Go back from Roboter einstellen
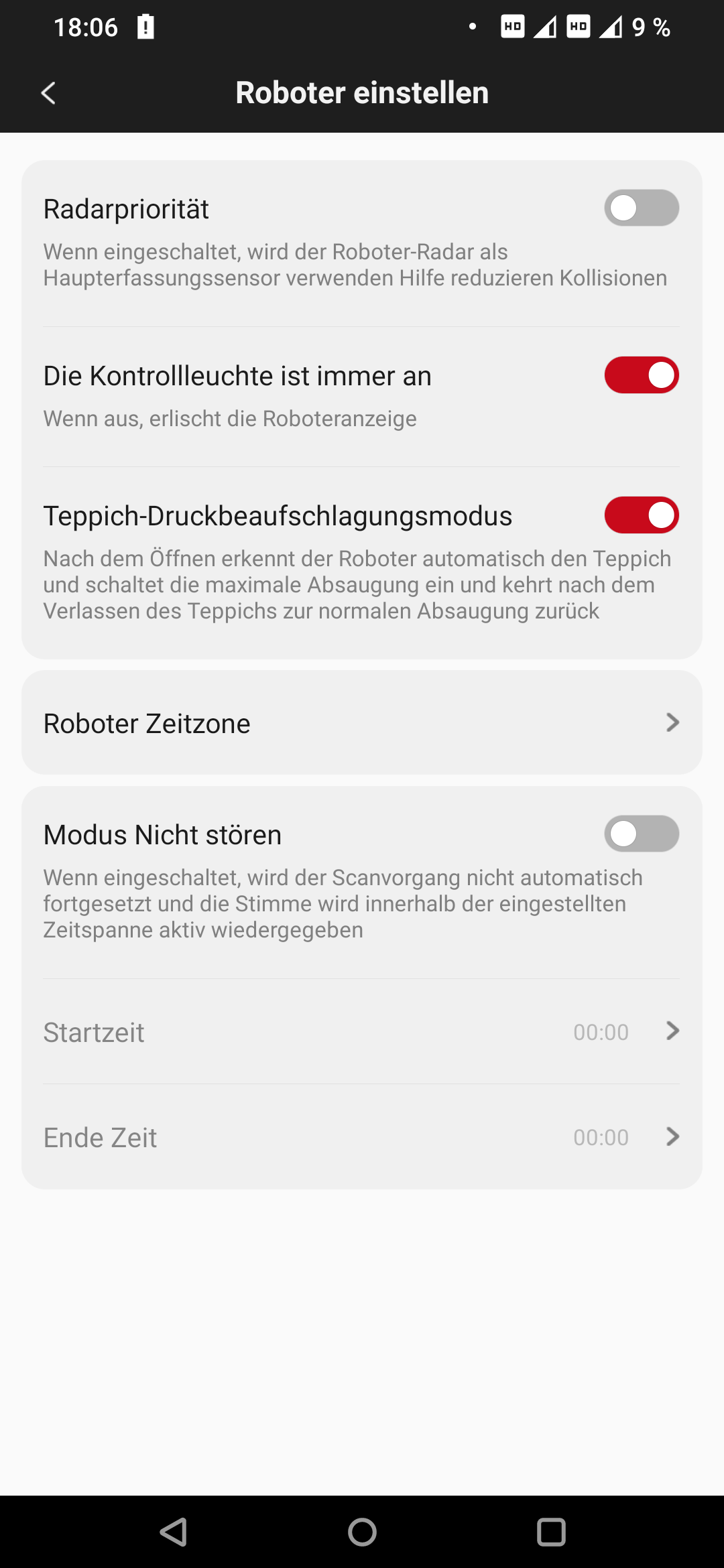 click(x=48, y=93)
